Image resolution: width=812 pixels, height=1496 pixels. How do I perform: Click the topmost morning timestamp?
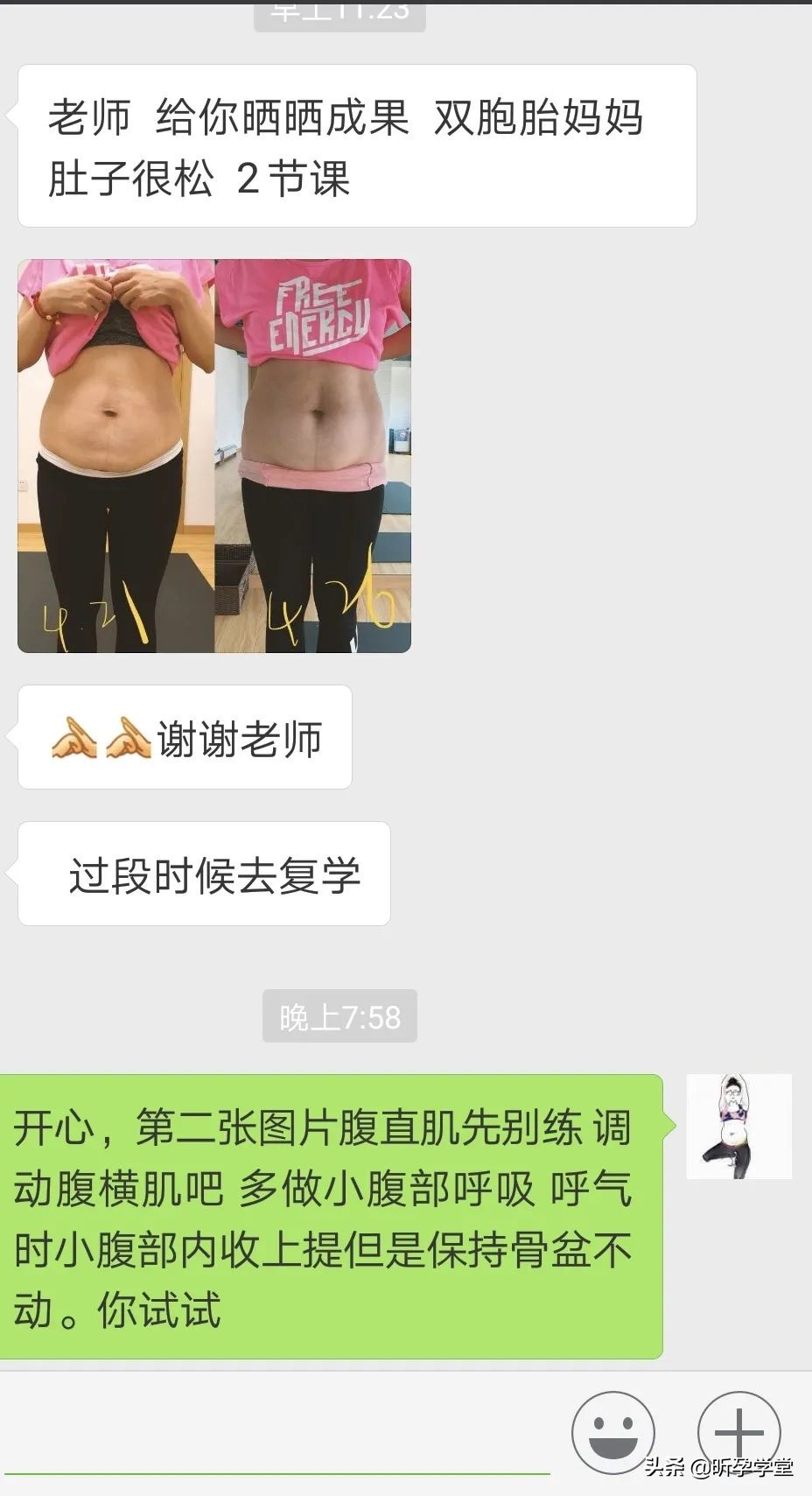point(341,16)
